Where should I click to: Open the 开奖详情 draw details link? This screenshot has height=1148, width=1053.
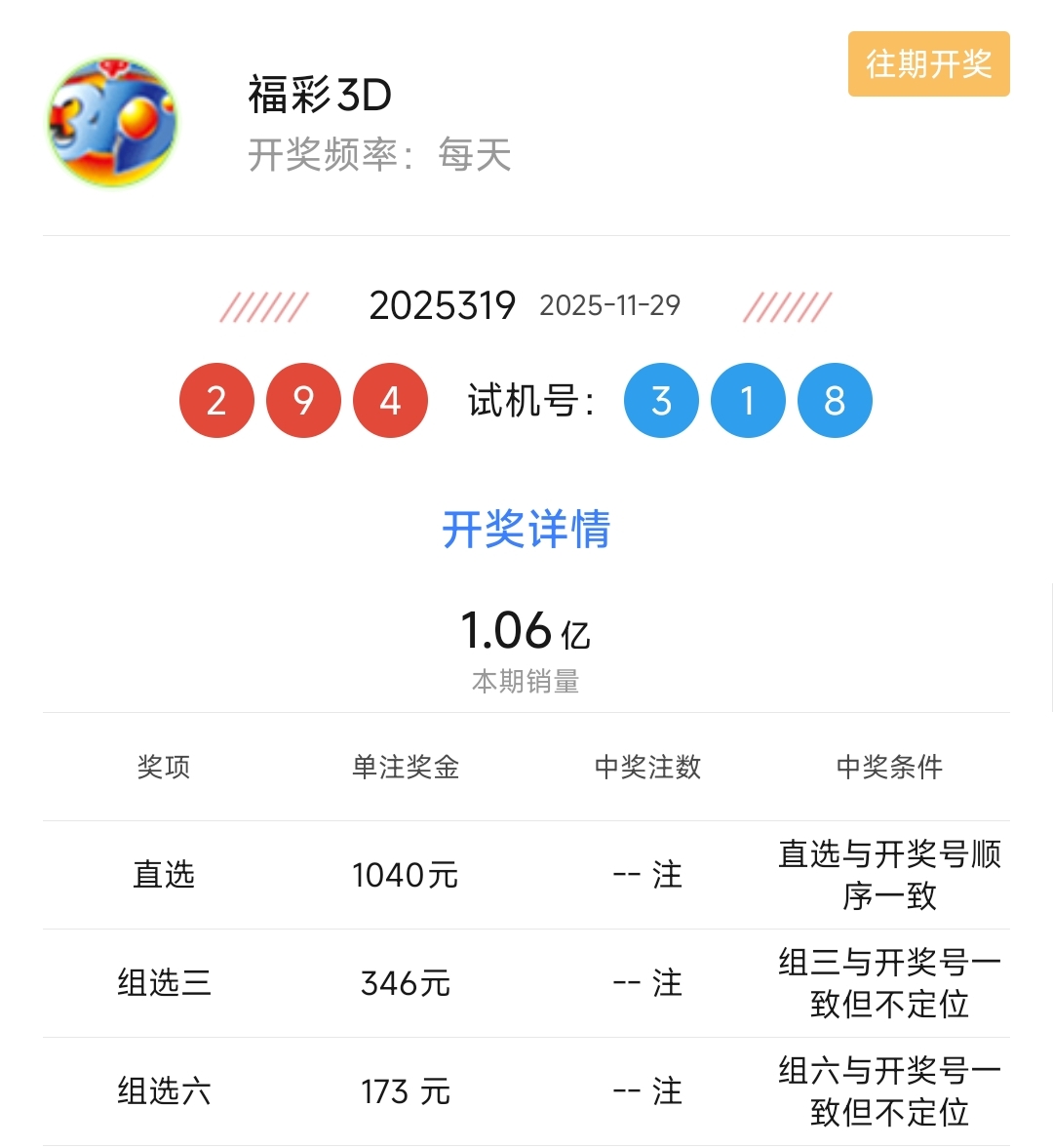[x=526, y=530]
